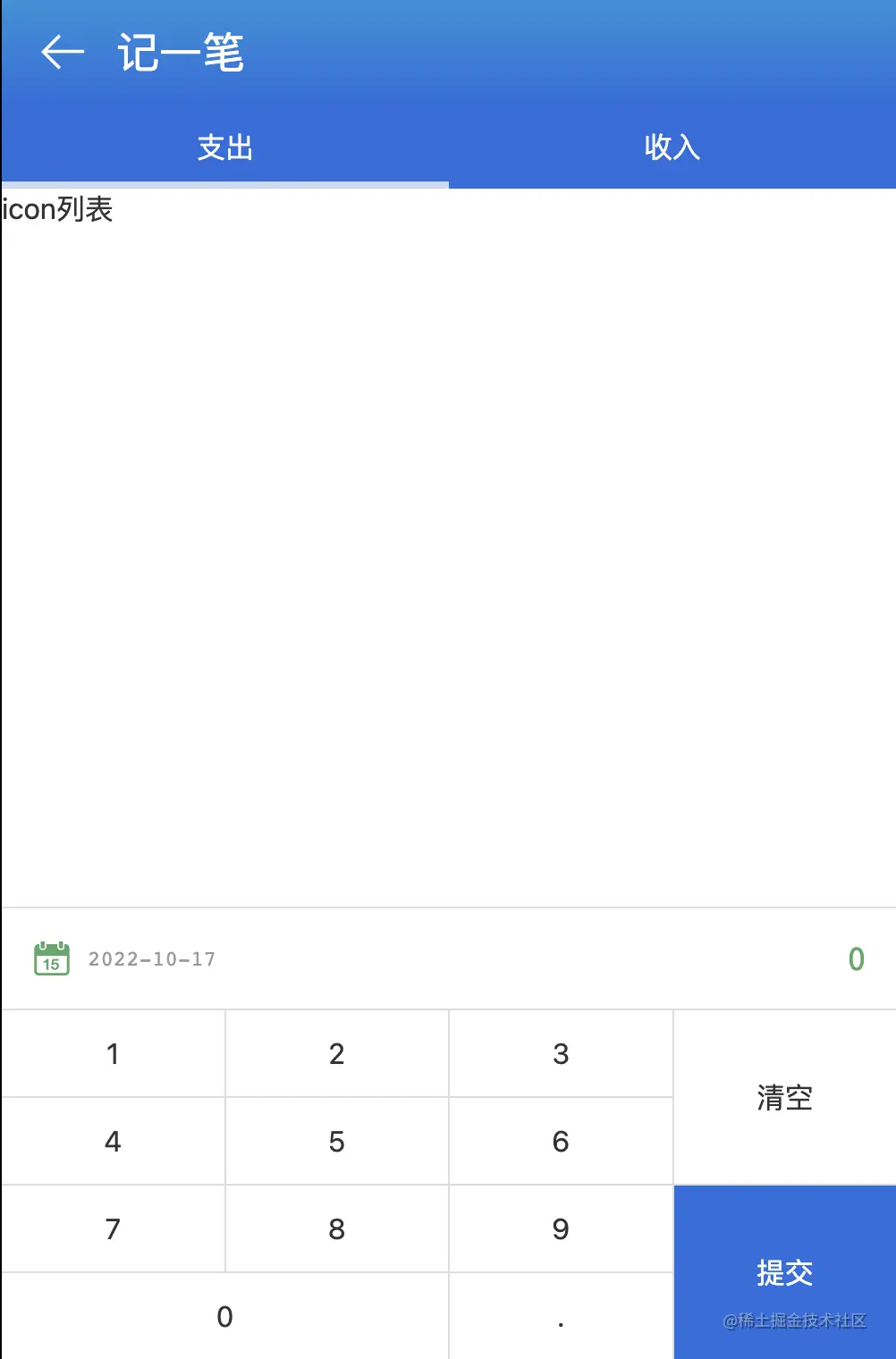Tap the decimal point key
This screenshot has height=1359, width=896.
[x=560, y=1316]
